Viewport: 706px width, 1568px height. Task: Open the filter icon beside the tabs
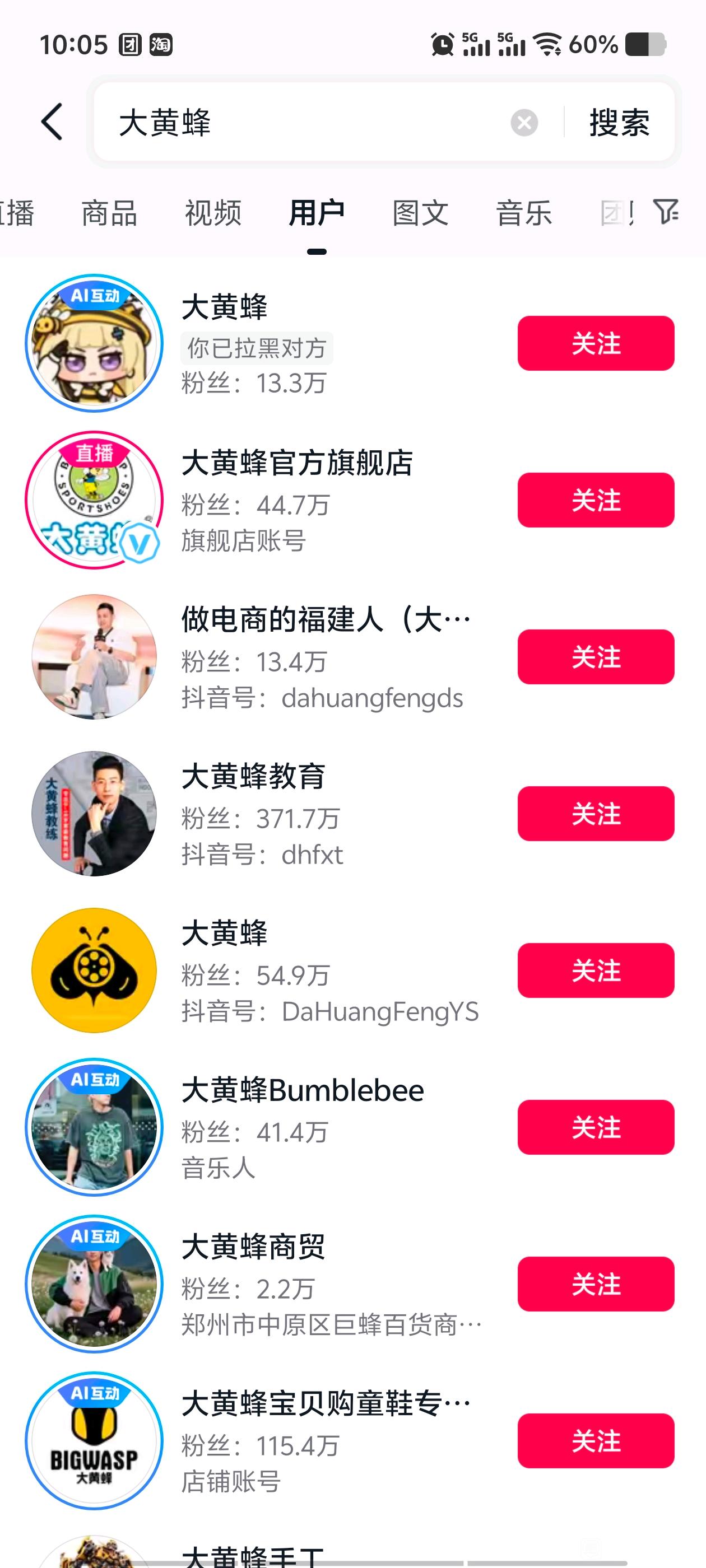tap(666, 212)
